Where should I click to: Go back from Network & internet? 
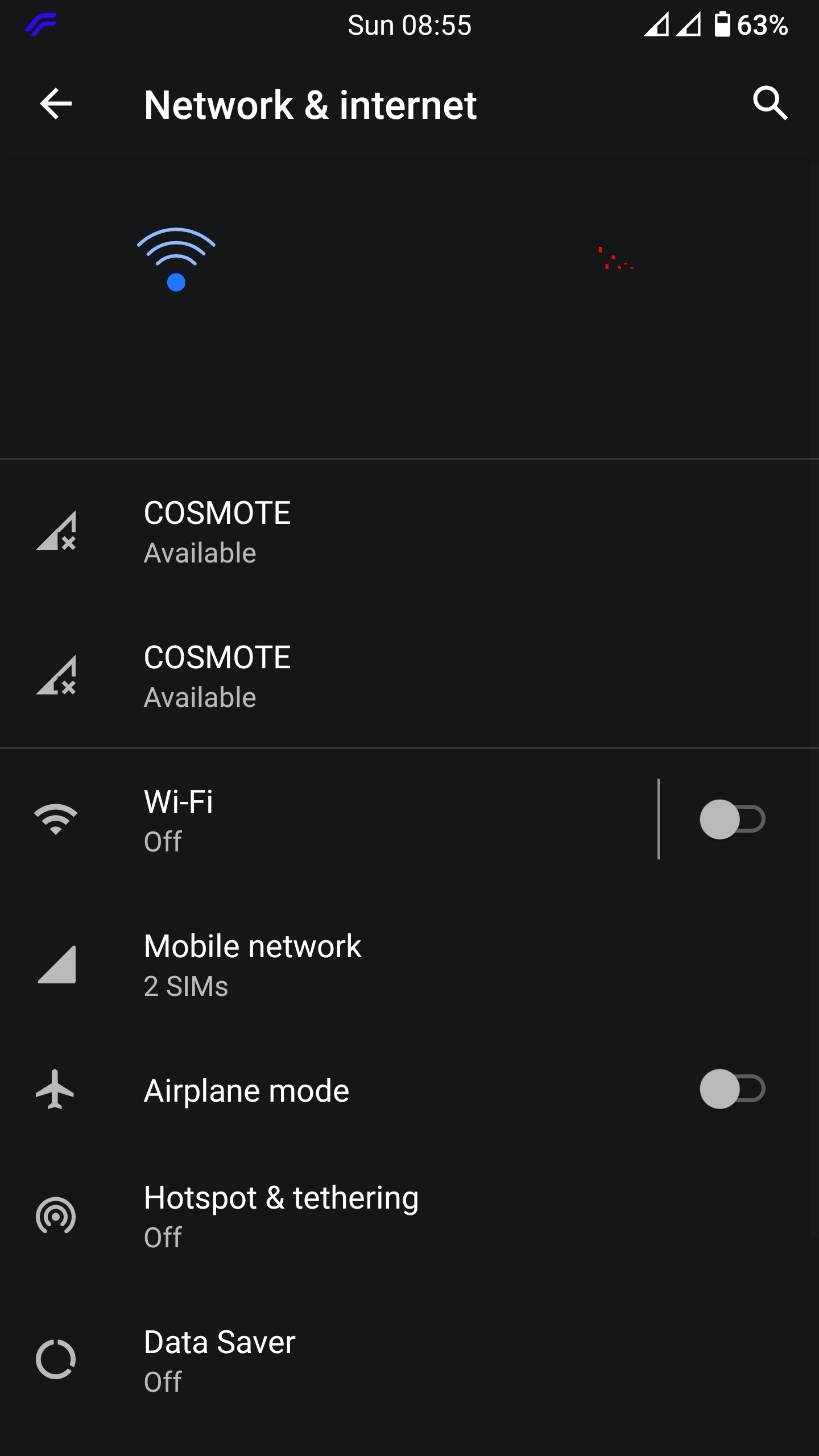click(x=56, y=104)
